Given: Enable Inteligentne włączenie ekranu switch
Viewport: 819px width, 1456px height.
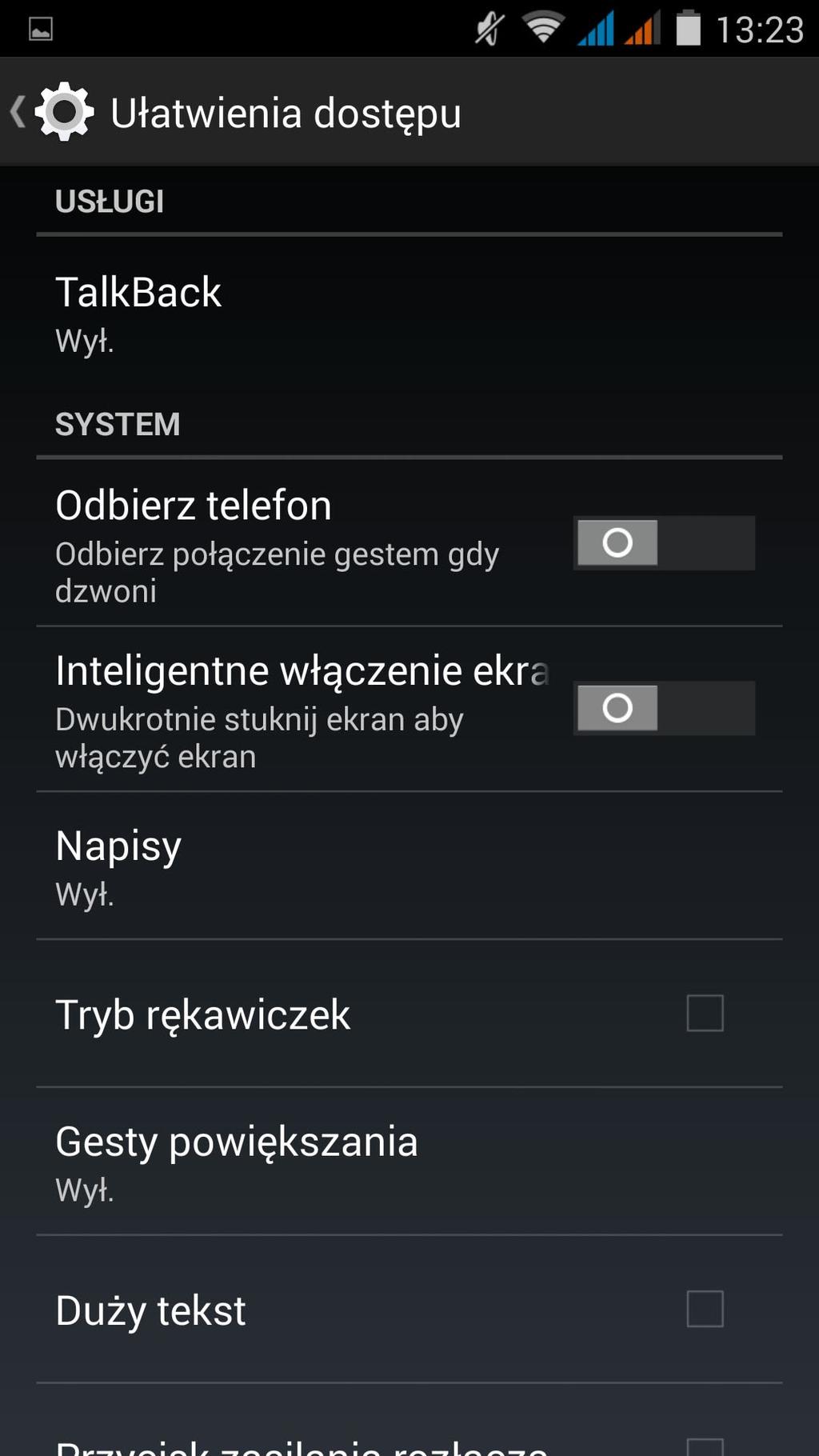Looking at the screenshot, I should [664, 708].
